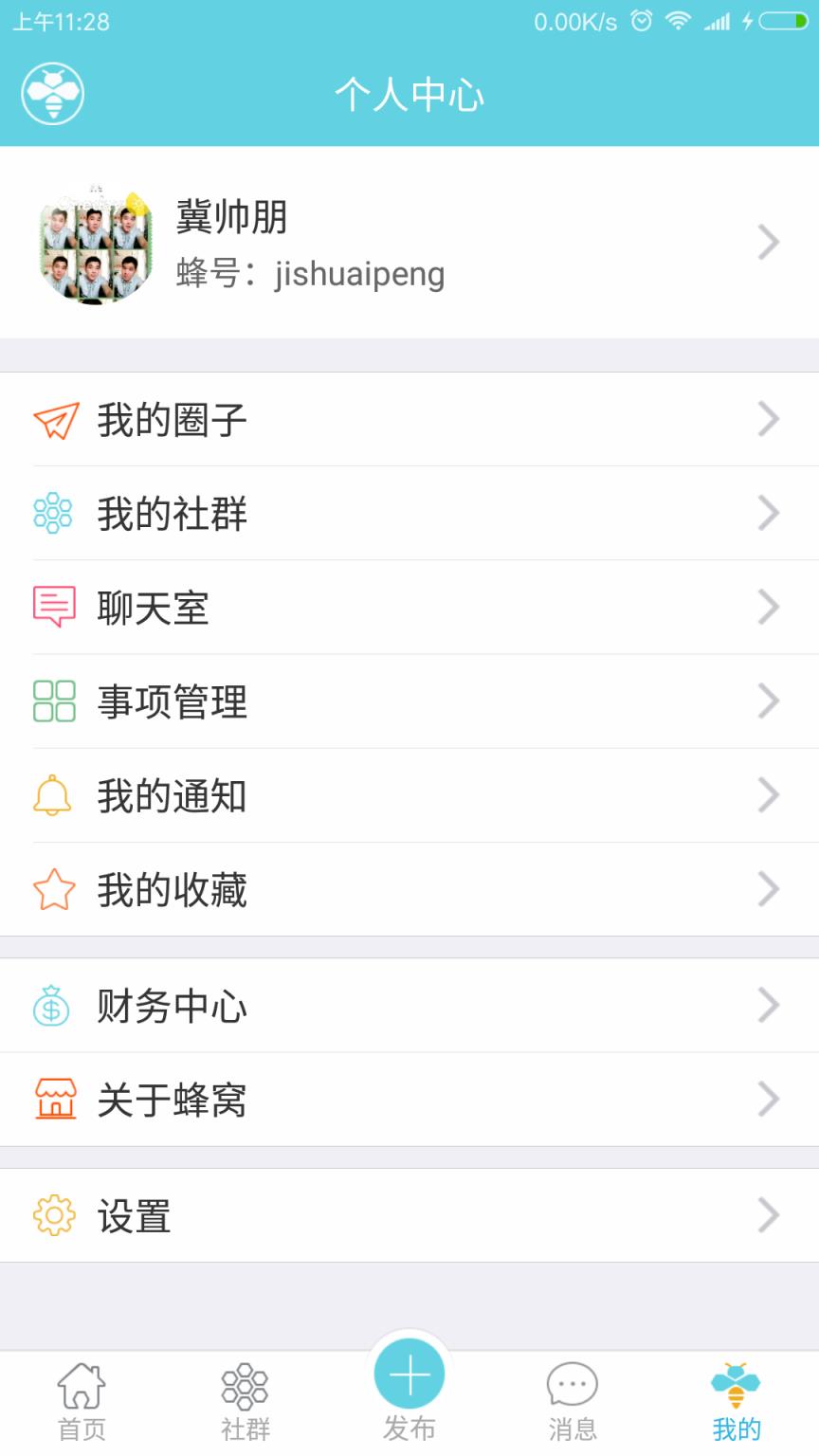The width and height of the screenshot is (819, 1456).
Task: Click the orange shop icon for 关于蜂窝
Action: coord(54,1100)
